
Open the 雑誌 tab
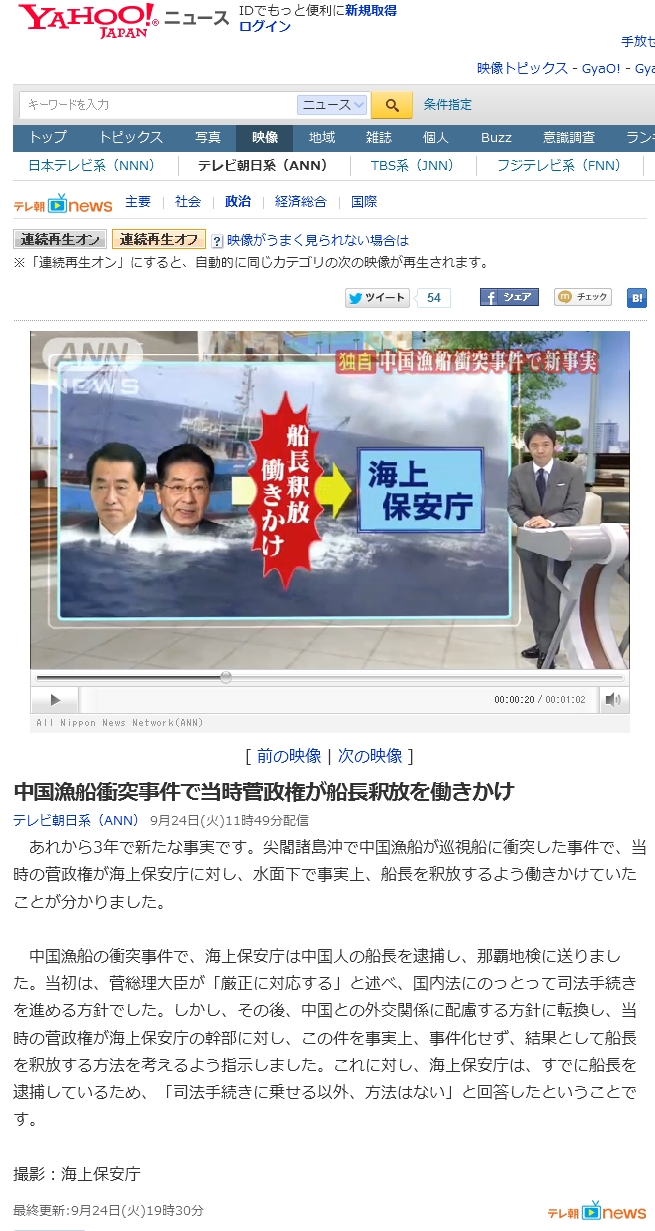click(x=379, y=138)
